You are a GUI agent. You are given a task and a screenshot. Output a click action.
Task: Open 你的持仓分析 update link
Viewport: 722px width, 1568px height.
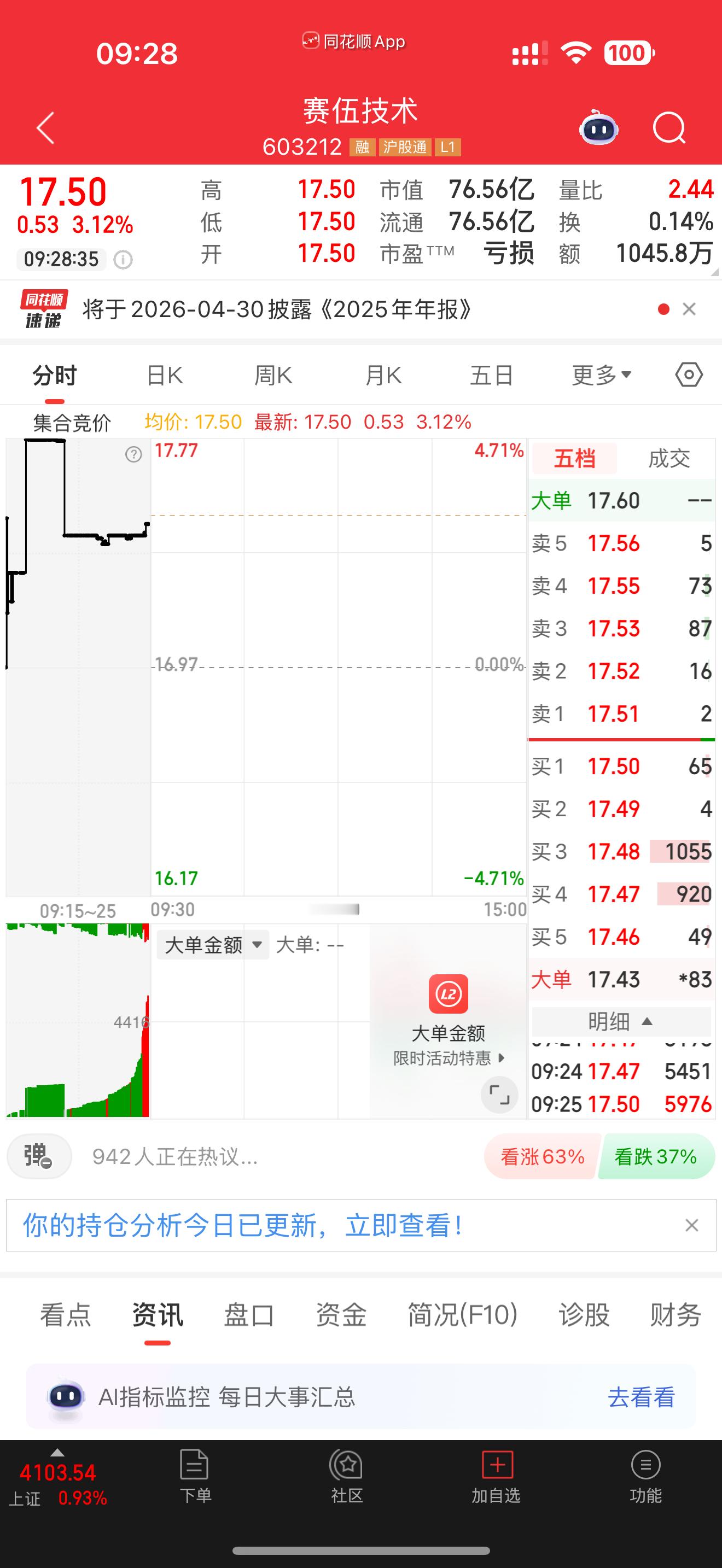click(242, 1224)
